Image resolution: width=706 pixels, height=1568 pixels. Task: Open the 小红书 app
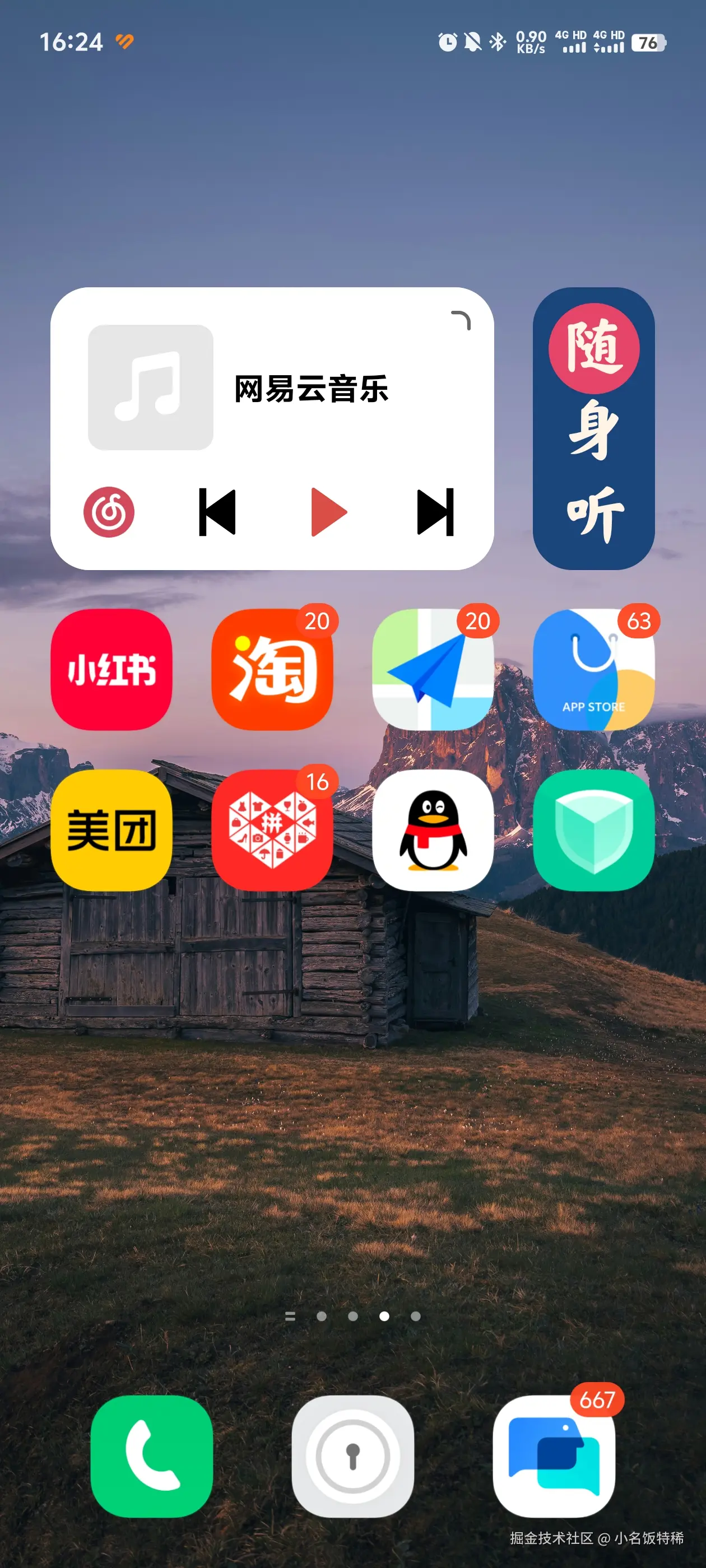point(110,673)
